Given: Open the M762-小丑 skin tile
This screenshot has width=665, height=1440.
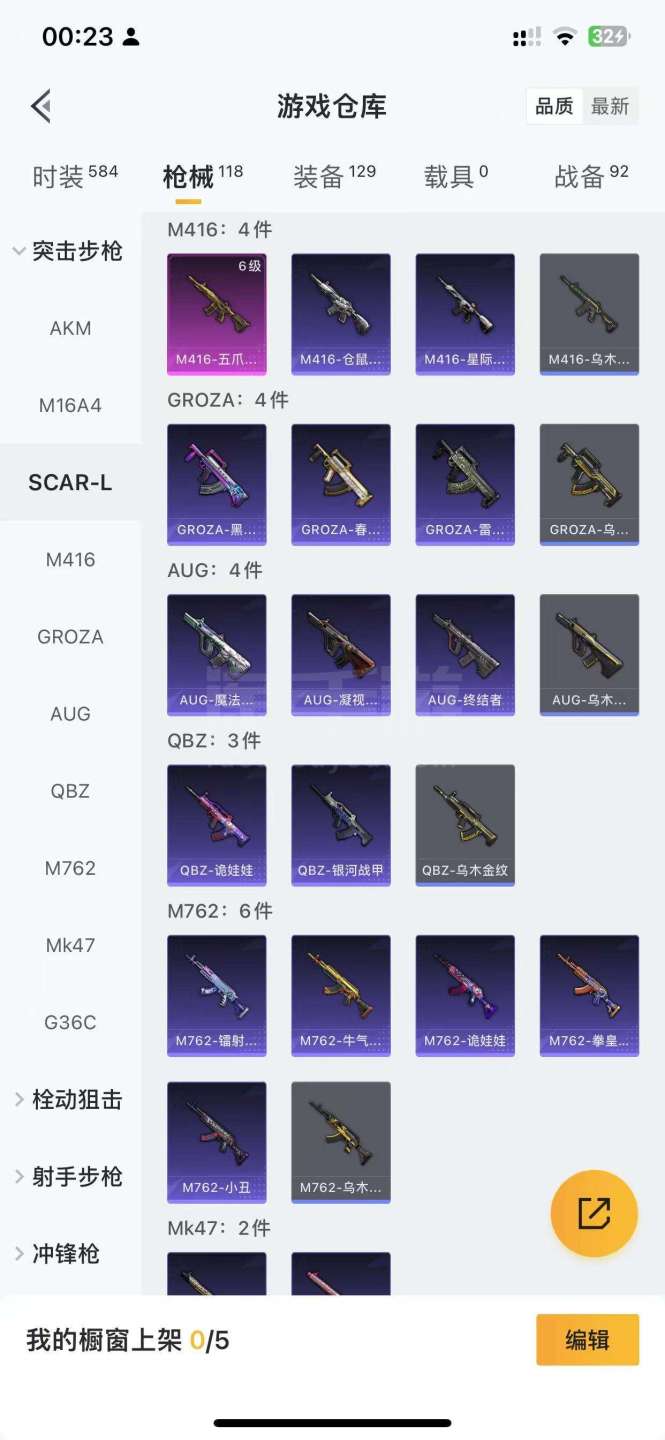Looking at the screenshot, I should pyautogui.click(x=217, y=1142).
